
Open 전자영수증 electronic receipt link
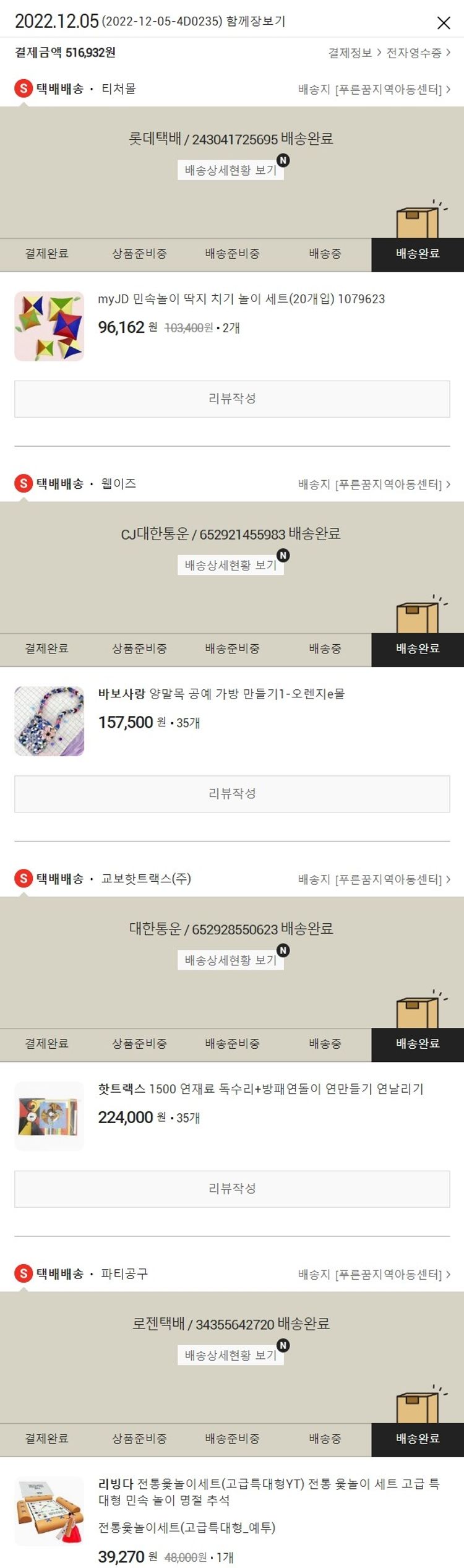pos(418,53)
